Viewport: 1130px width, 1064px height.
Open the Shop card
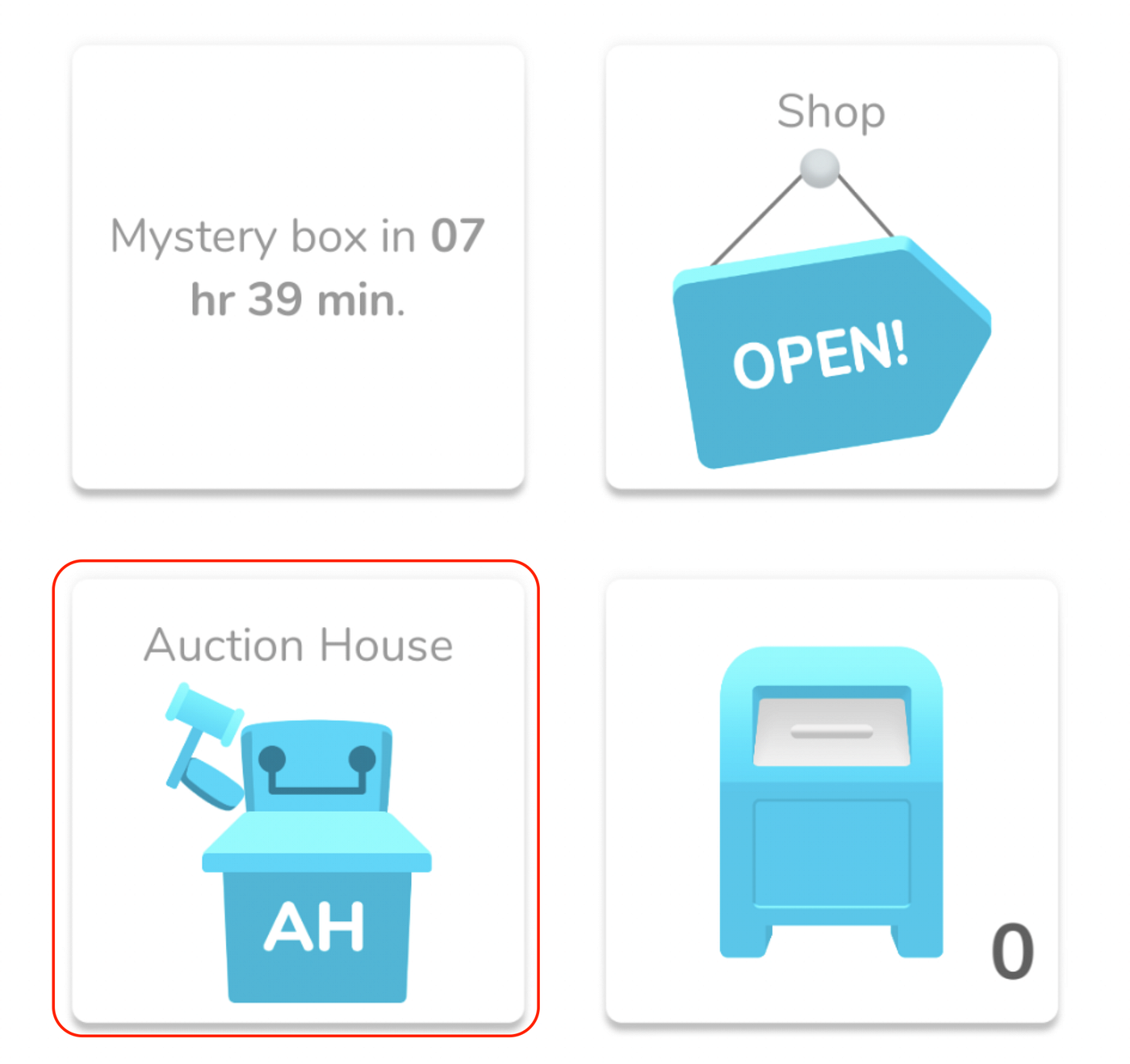(831, 266)
